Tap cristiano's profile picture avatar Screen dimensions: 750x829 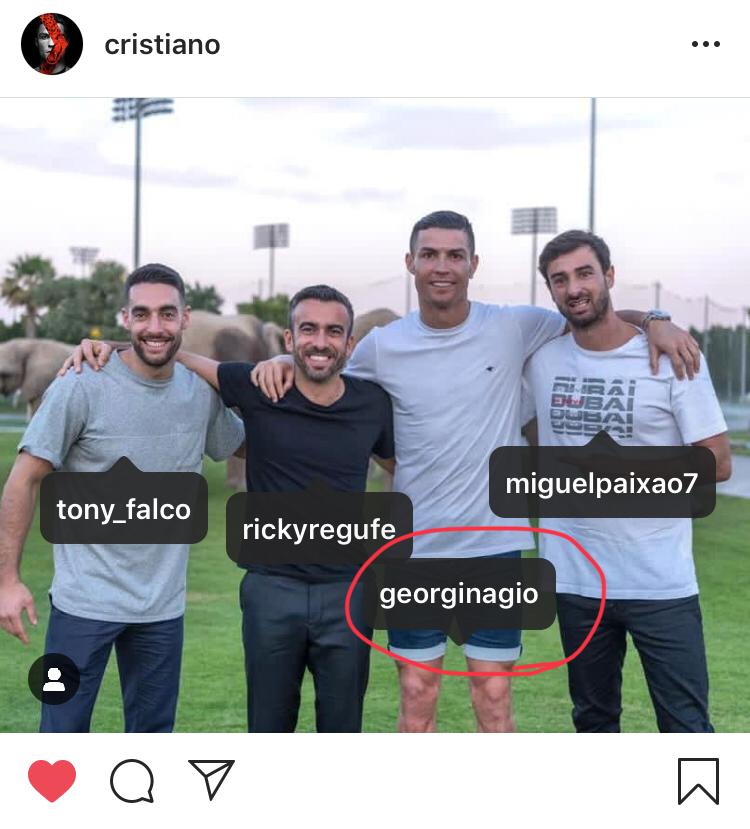52,44
